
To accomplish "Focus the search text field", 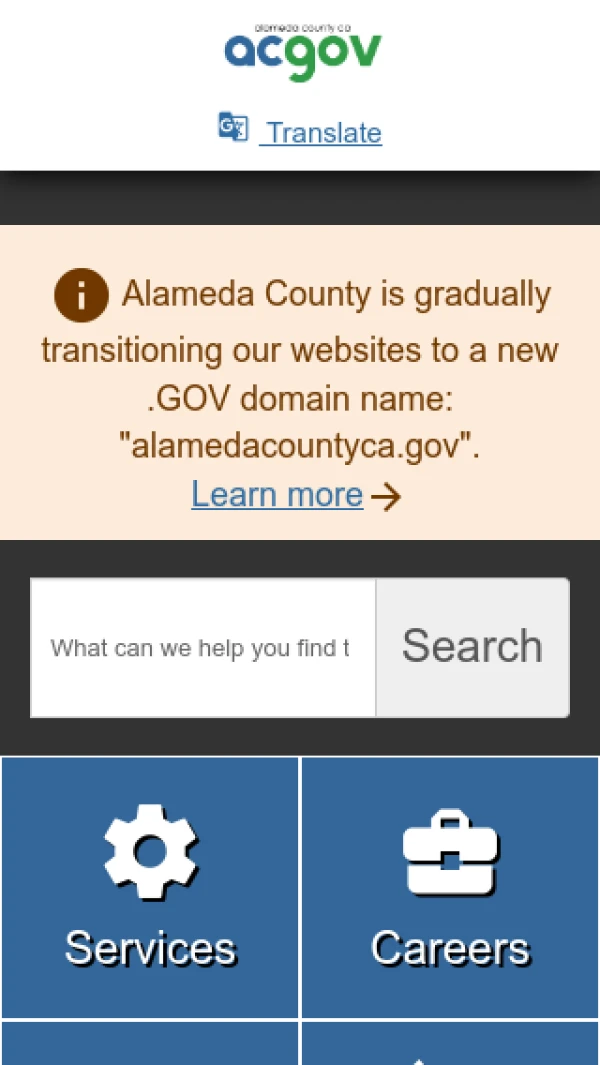I will point(203,648).
